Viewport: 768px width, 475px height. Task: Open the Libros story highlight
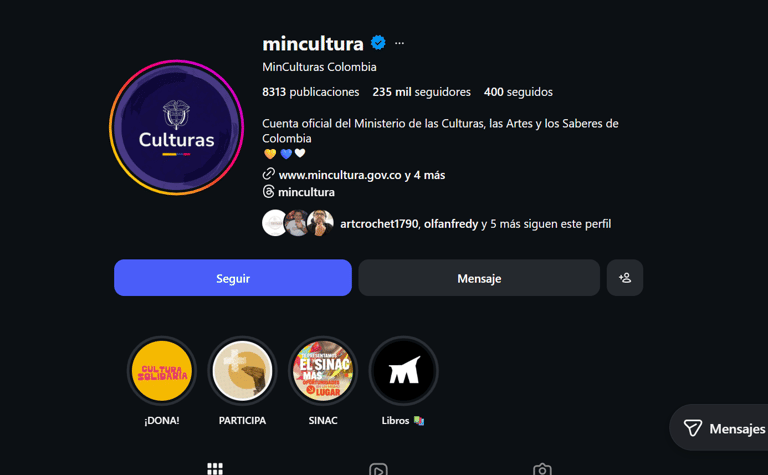404,371
